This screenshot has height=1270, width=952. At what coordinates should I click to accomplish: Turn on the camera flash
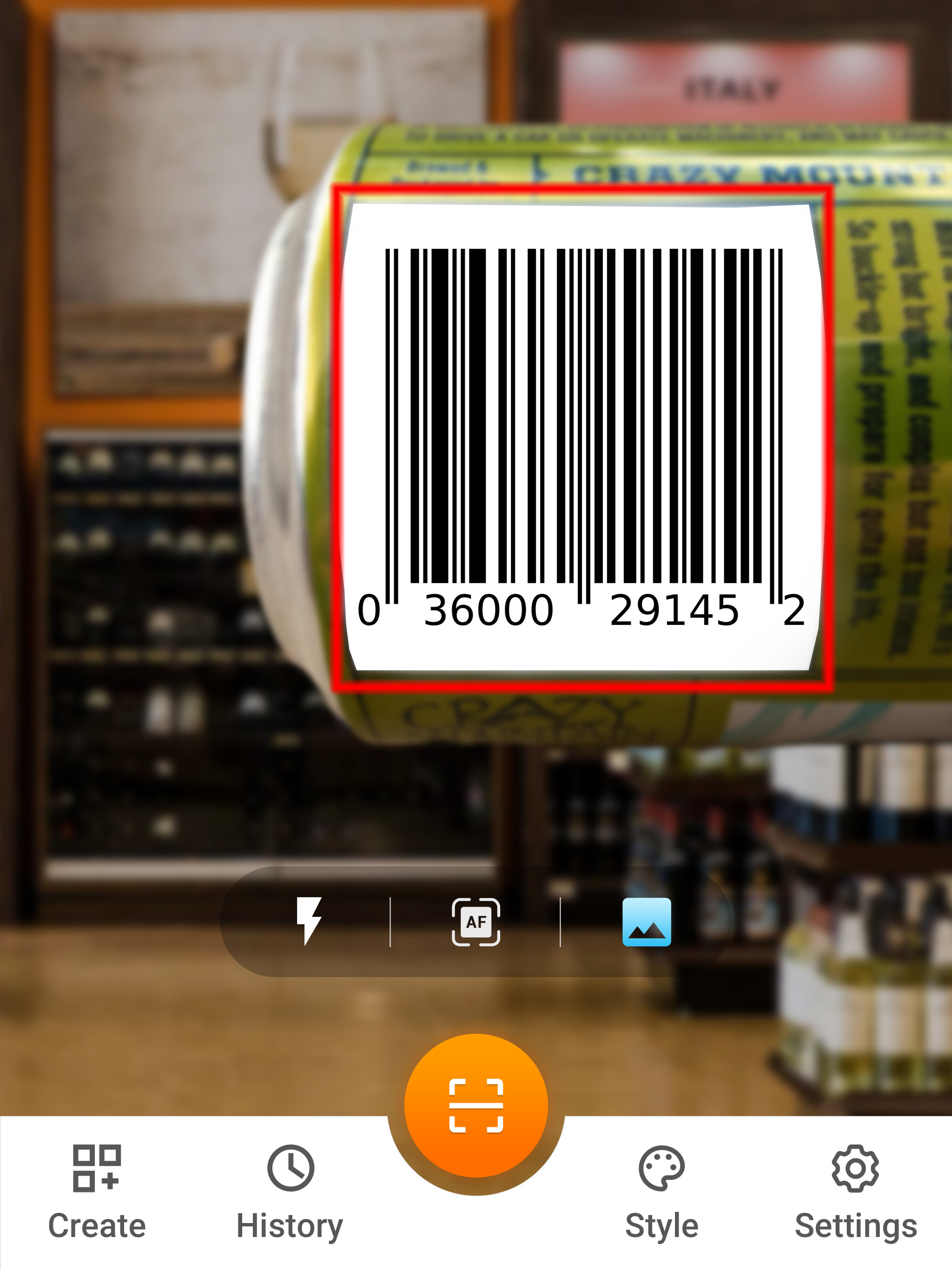pyautogui.click(x=309, y=921)
